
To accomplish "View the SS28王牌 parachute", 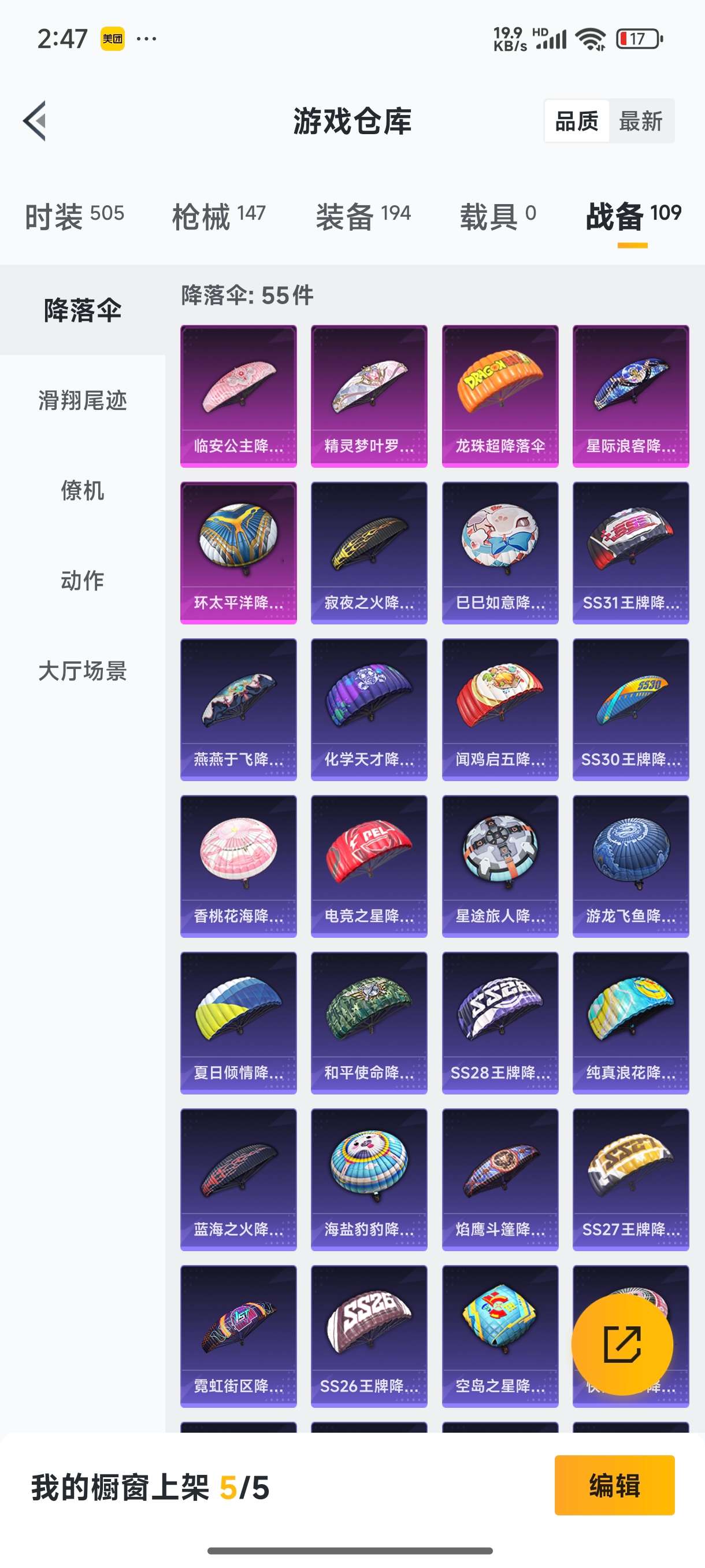I will point(500,1023).
